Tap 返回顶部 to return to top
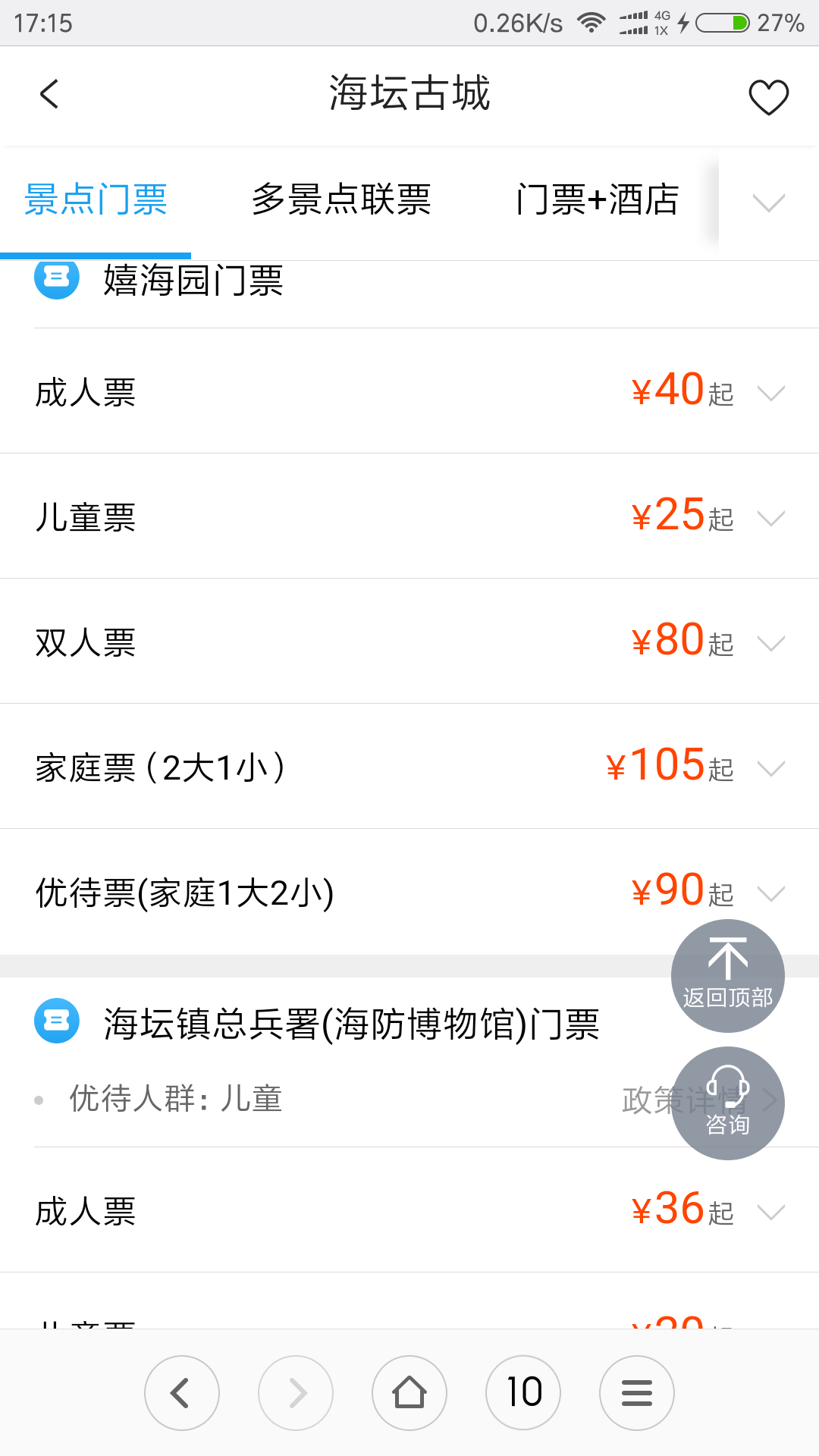Screen dimensions: 819x1456 coord(727,975)
